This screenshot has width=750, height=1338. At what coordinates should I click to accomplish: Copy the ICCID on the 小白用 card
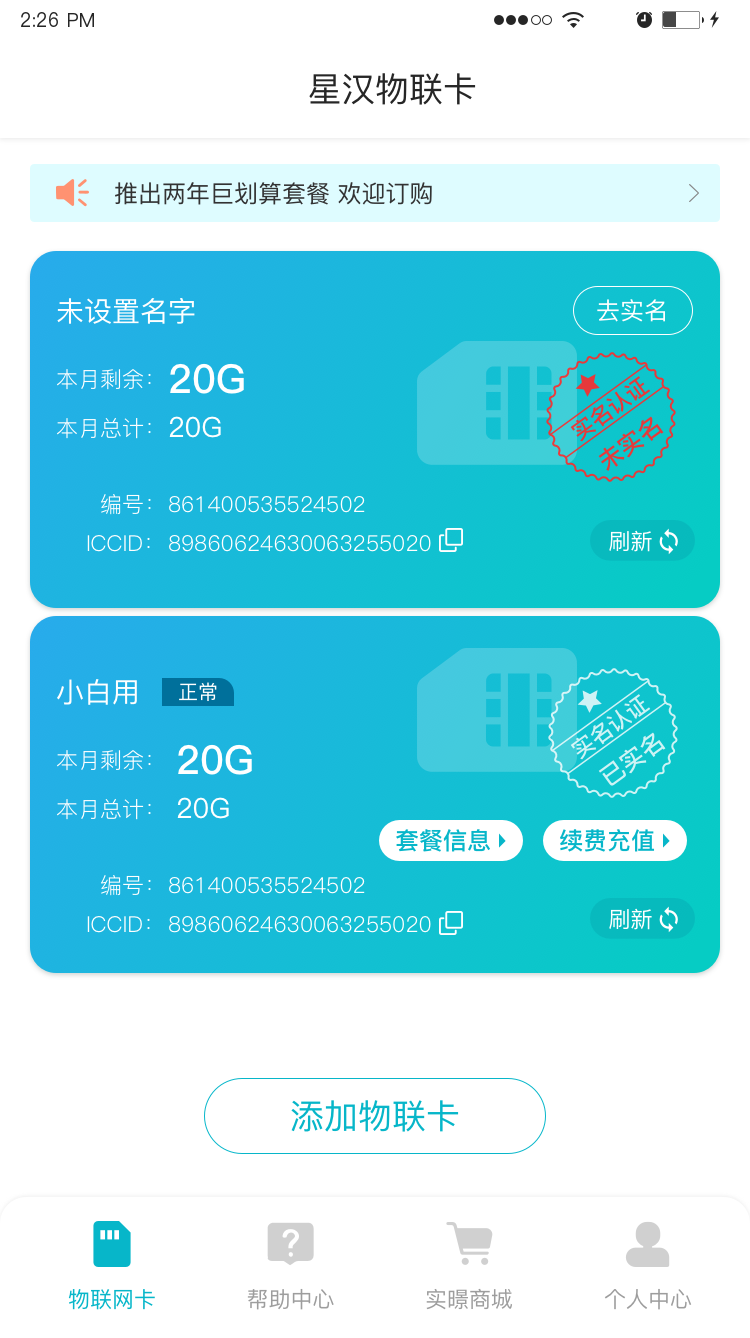point(452,922)
